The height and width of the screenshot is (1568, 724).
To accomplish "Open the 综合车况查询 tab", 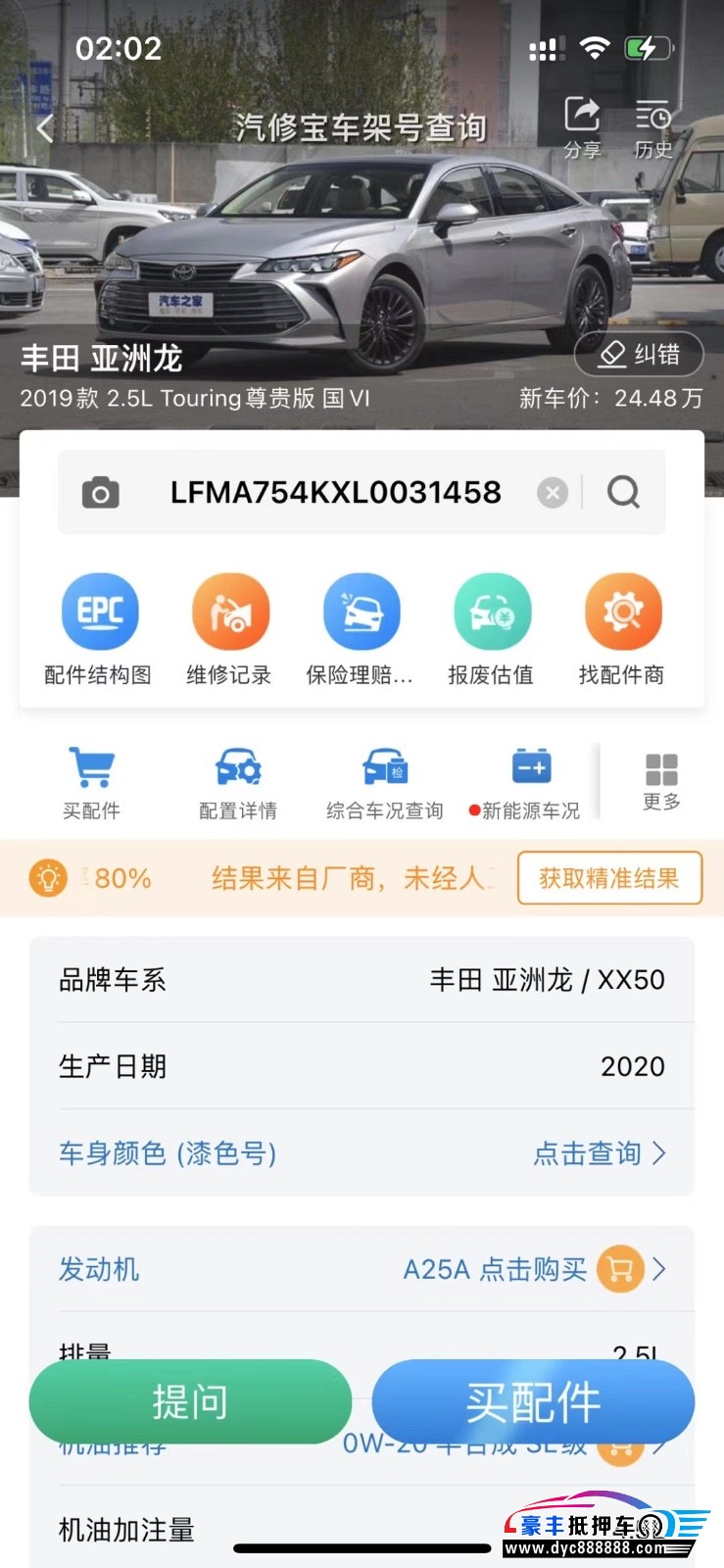I will pyautogui.click(x=383, y=779).
